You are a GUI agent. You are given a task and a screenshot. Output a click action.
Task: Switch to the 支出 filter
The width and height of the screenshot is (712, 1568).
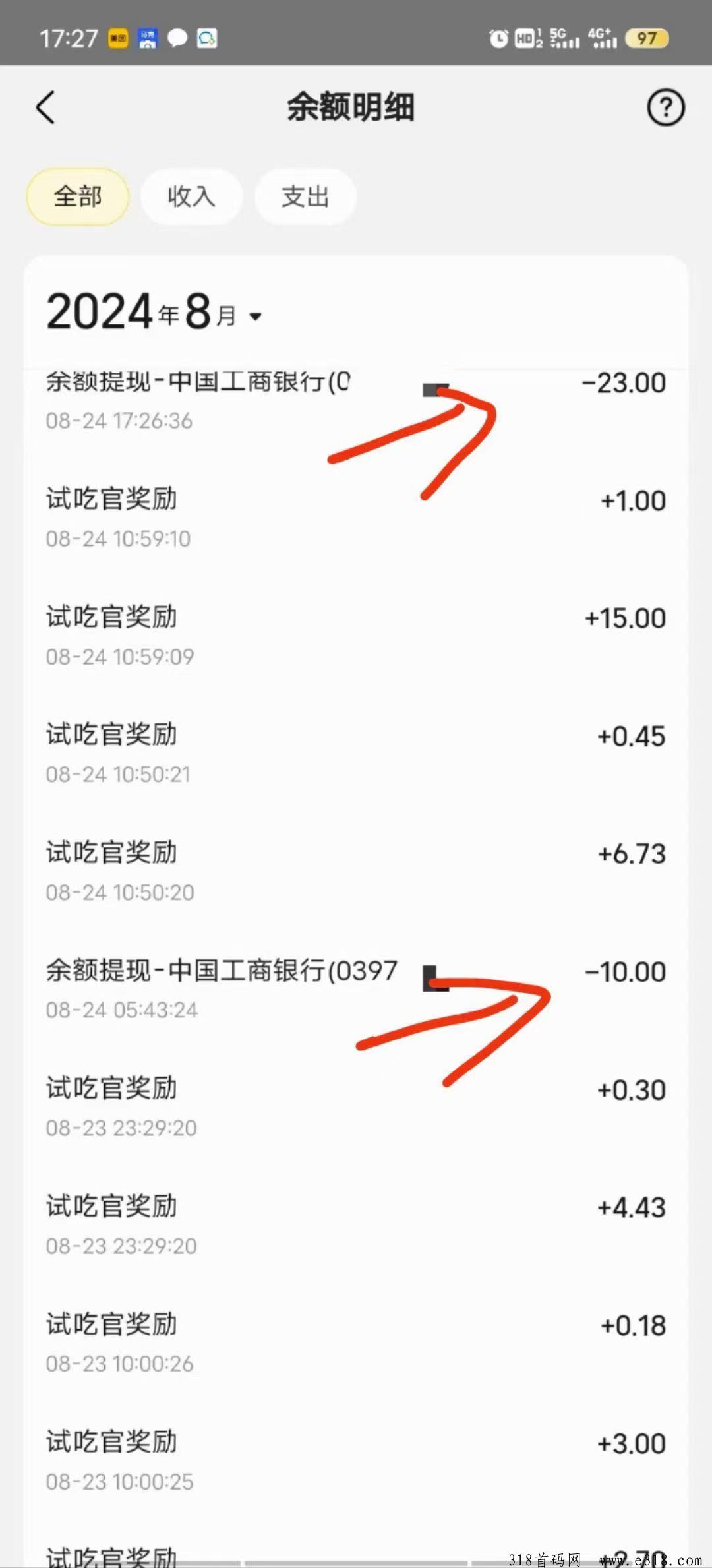305,196
